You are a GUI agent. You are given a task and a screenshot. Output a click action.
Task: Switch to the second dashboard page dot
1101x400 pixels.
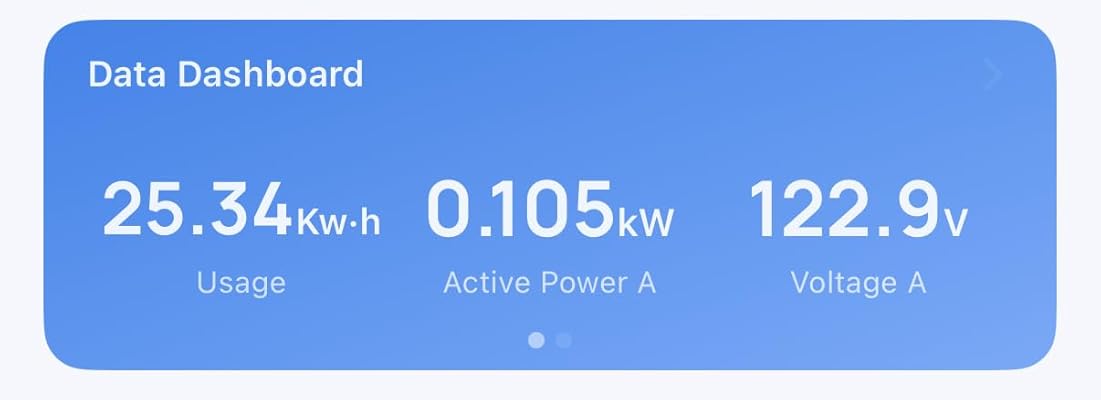coord(564,341)
